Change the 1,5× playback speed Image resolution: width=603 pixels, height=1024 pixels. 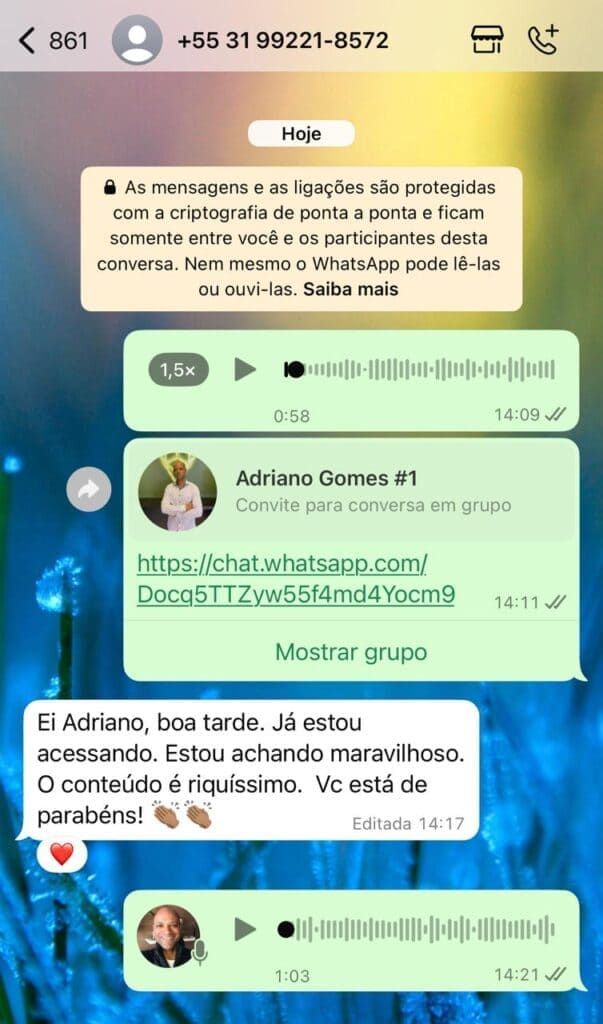point(179,370)
